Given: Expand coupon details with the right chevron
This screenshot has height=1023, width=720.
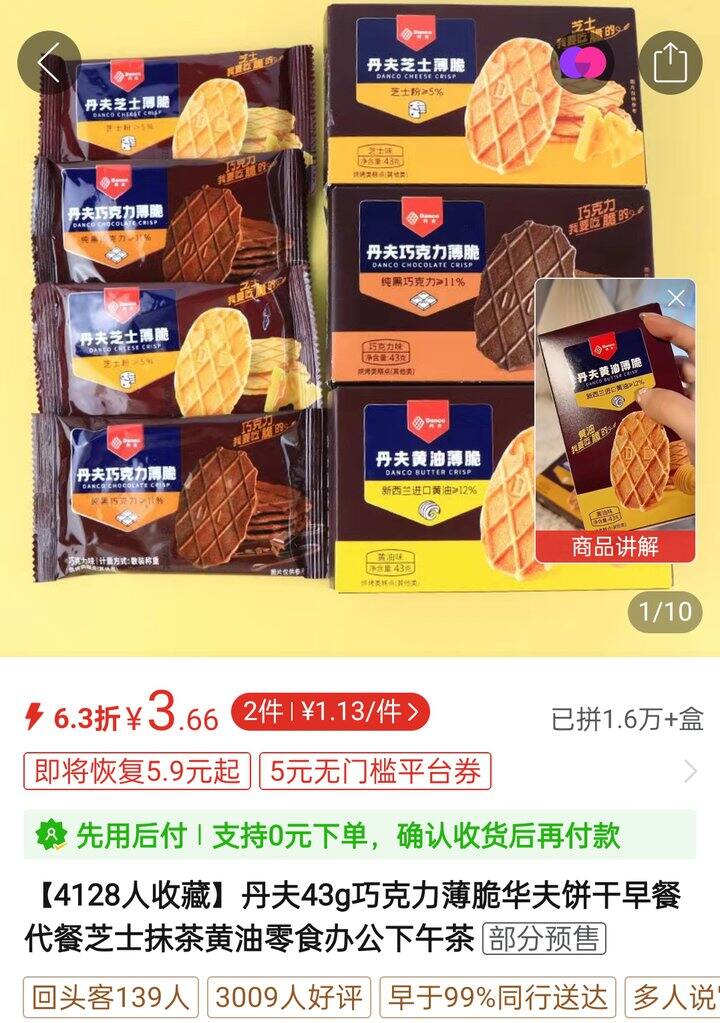Looking at the screenshot, I should (690, 771).
